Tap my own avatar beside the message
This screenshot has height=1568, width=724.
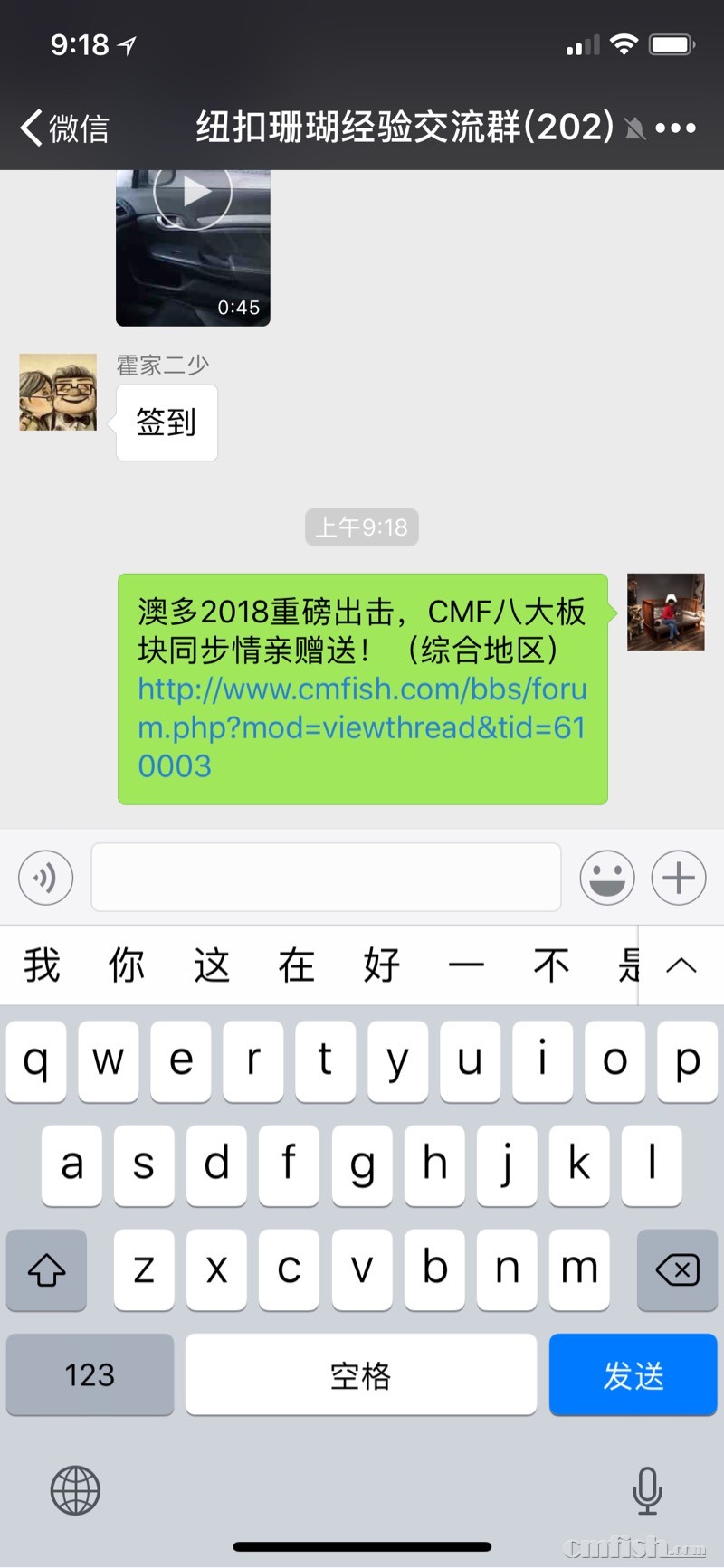coord(665,612)
